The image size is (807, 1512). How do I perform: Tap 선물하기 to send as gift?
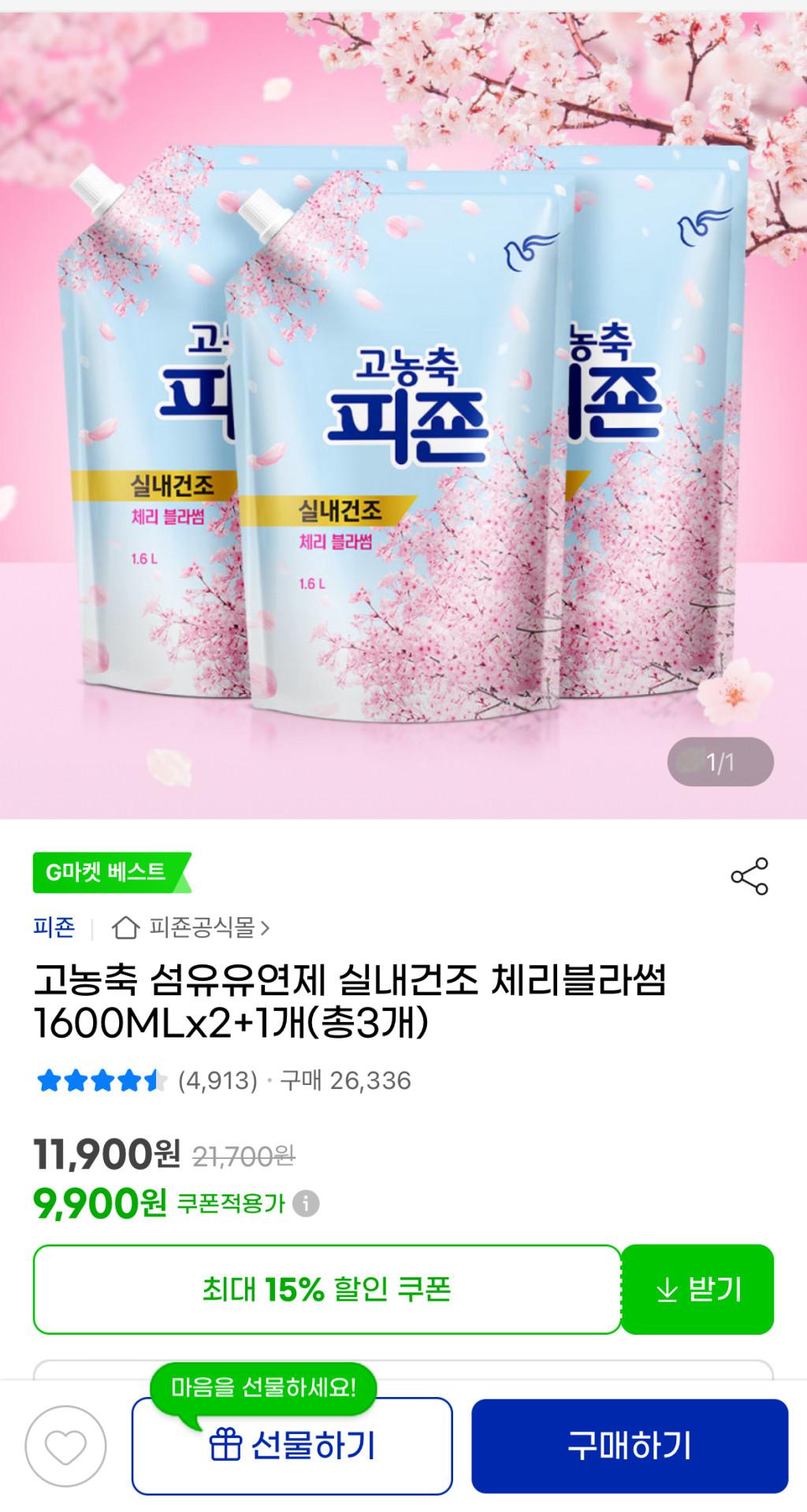(292, 1446)
